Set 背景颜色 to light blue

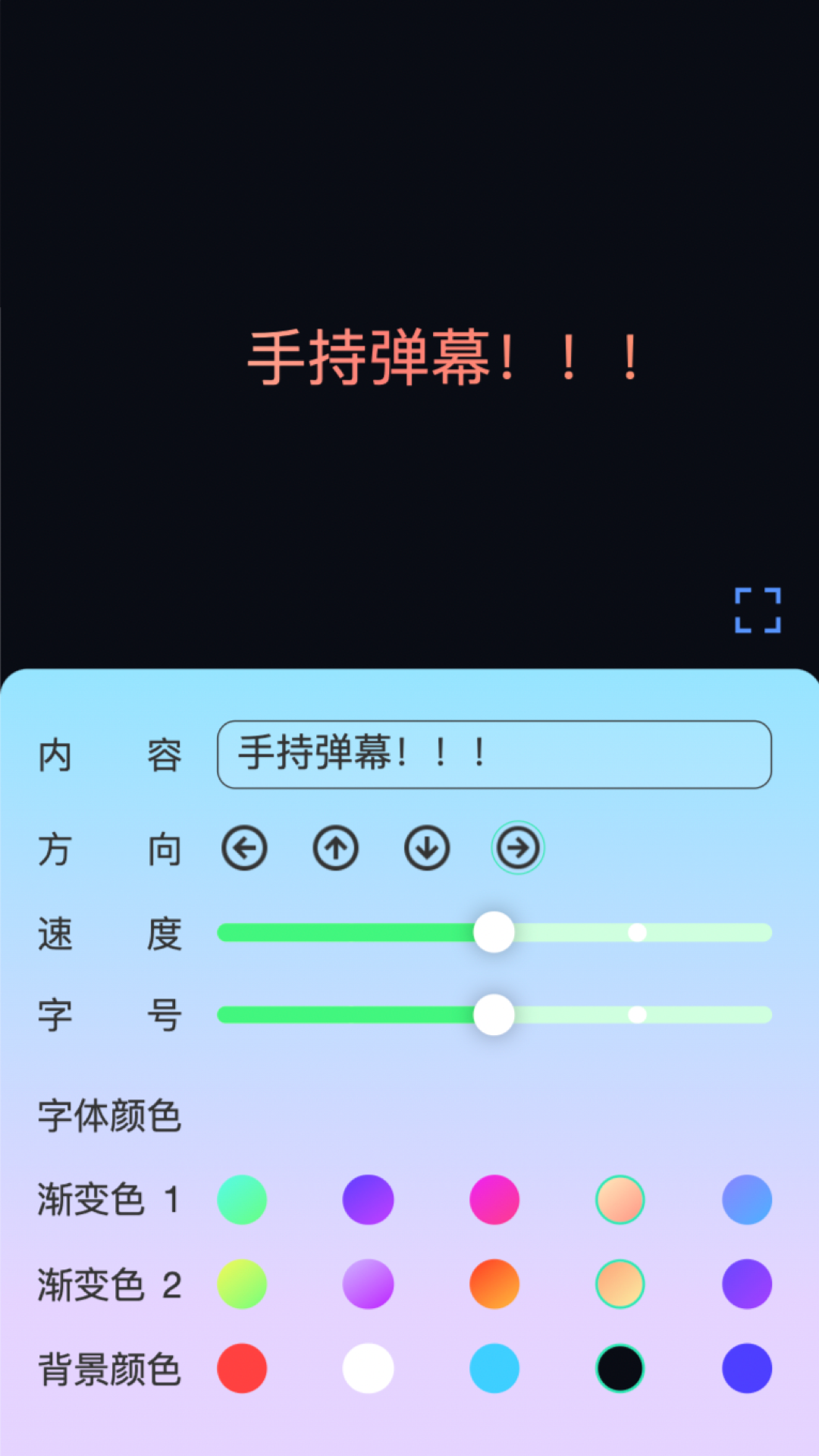click(x=494, y=1369)
